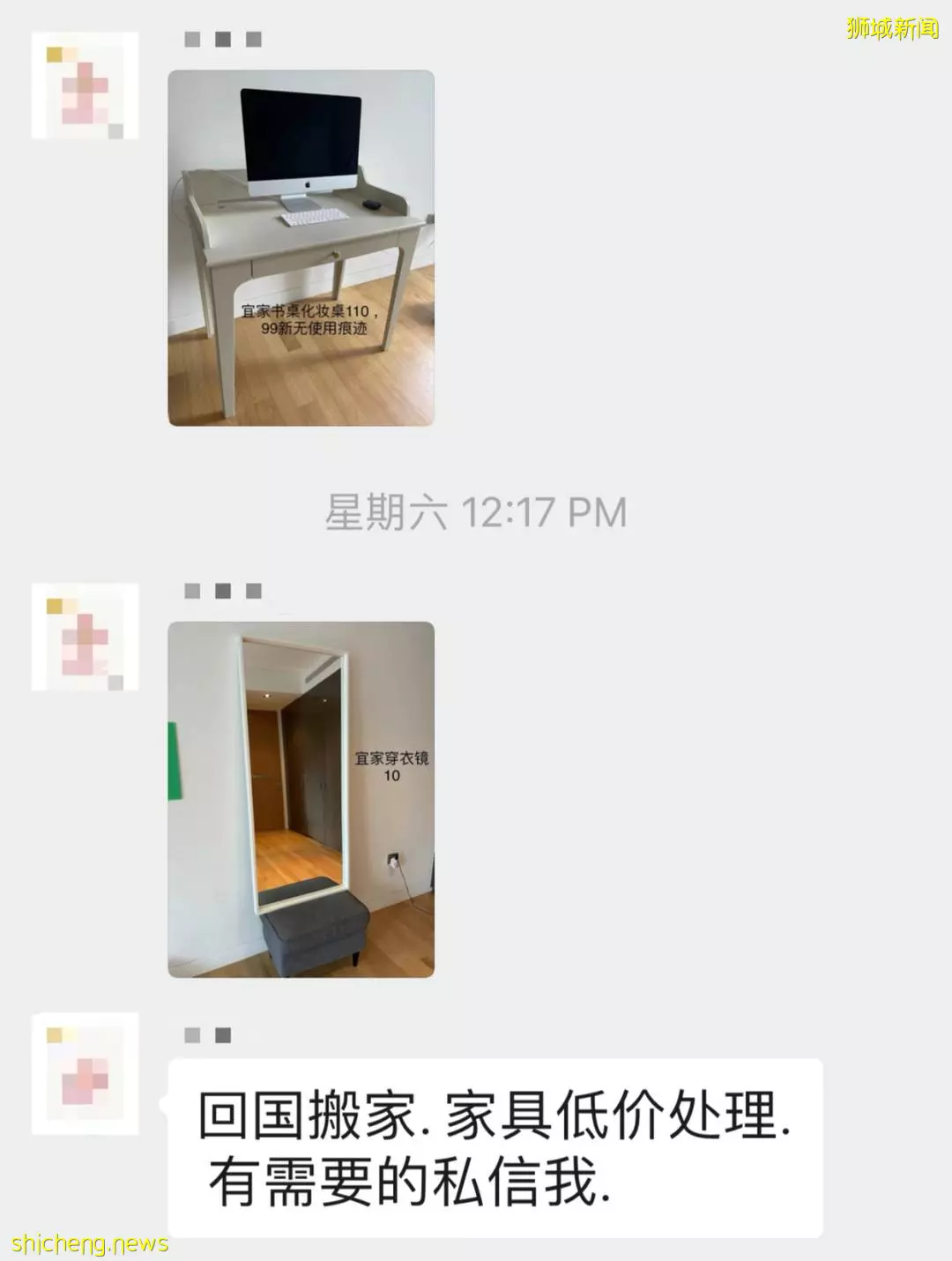Screen dimensions: 952x1261
Task: Open the desk photo with iMac
Action: pyautogui.click(x=301, y=248)
